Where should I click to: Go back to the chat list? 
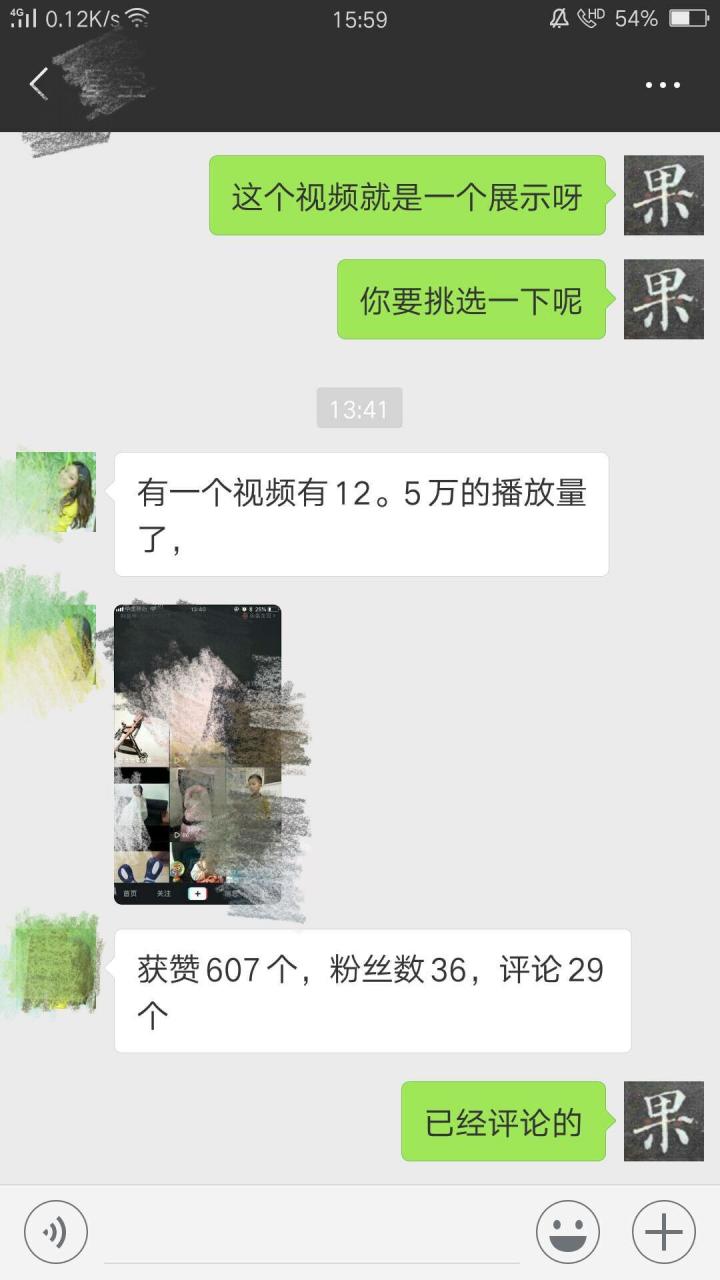[39, 85]
